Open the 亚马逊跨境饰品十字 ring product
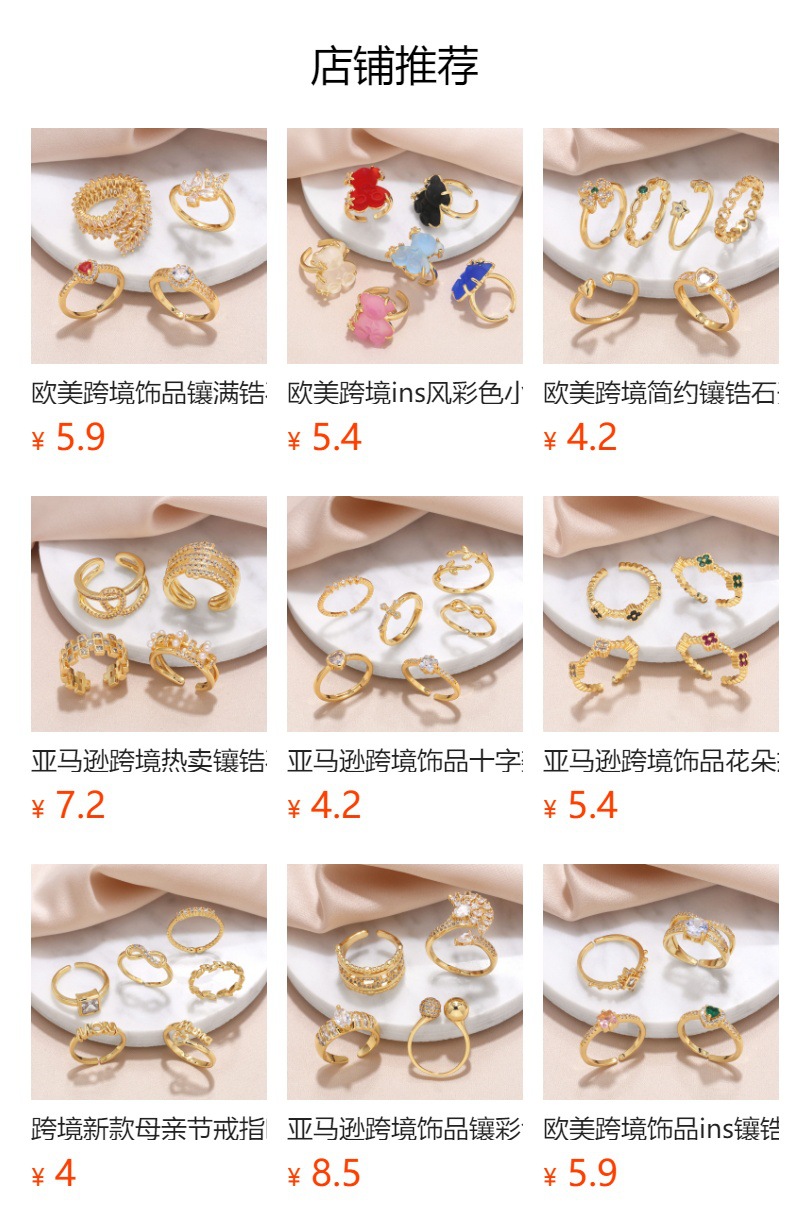The height and width of the screenshot is (1232, 790). pos(404,614)
